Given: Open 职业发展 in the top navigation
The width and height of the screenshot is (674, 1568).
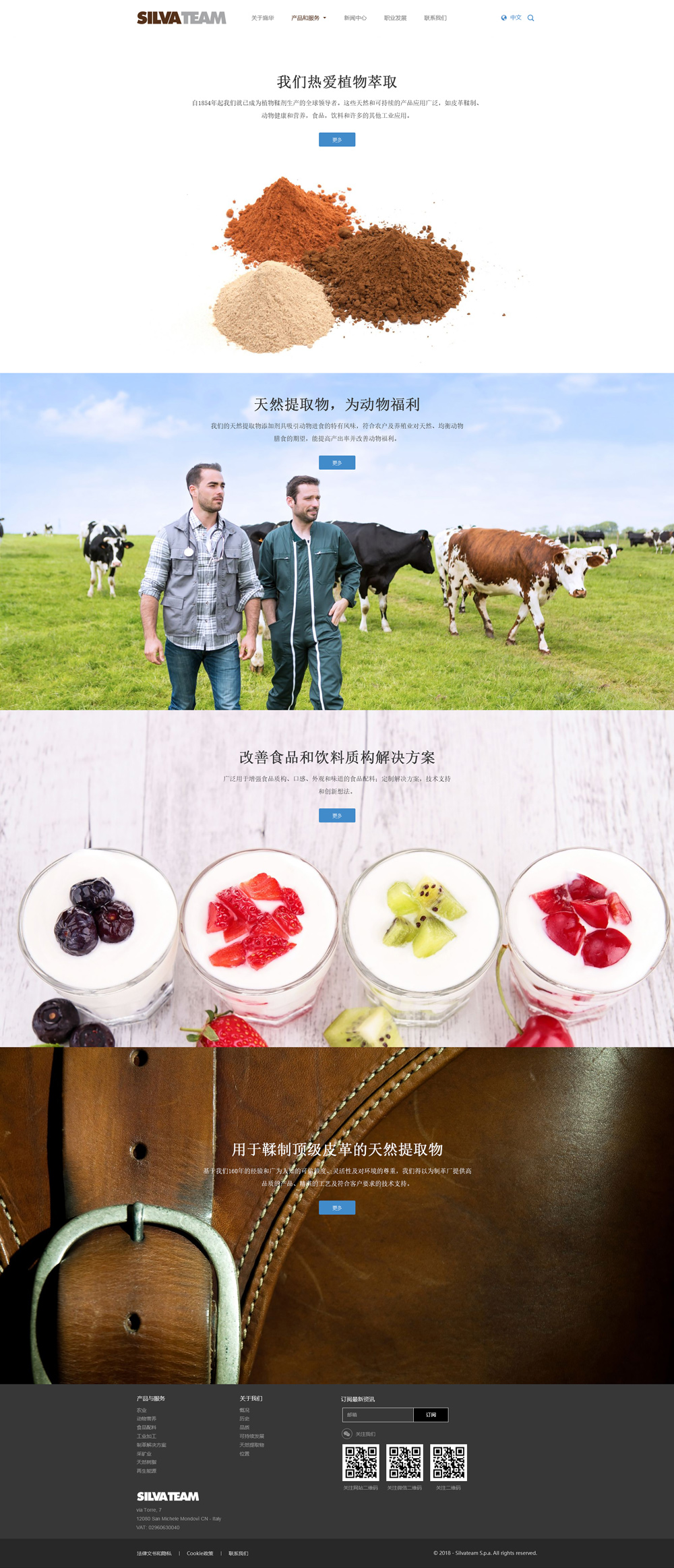Looking at the screenshot, I should pyautogui.click(x=395, y=18).
